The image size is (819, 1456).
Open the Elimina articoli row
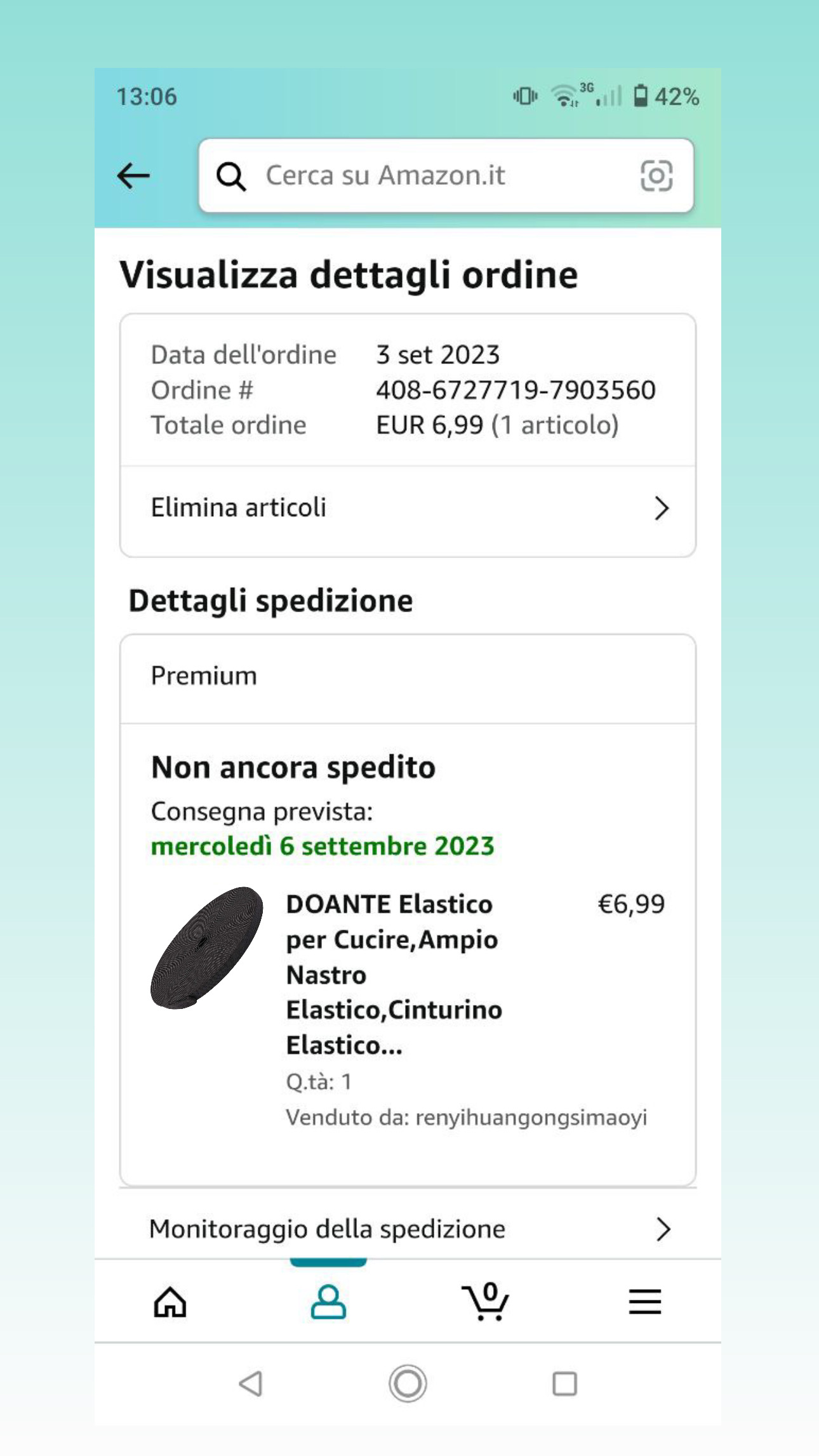[x=408, y=509]
